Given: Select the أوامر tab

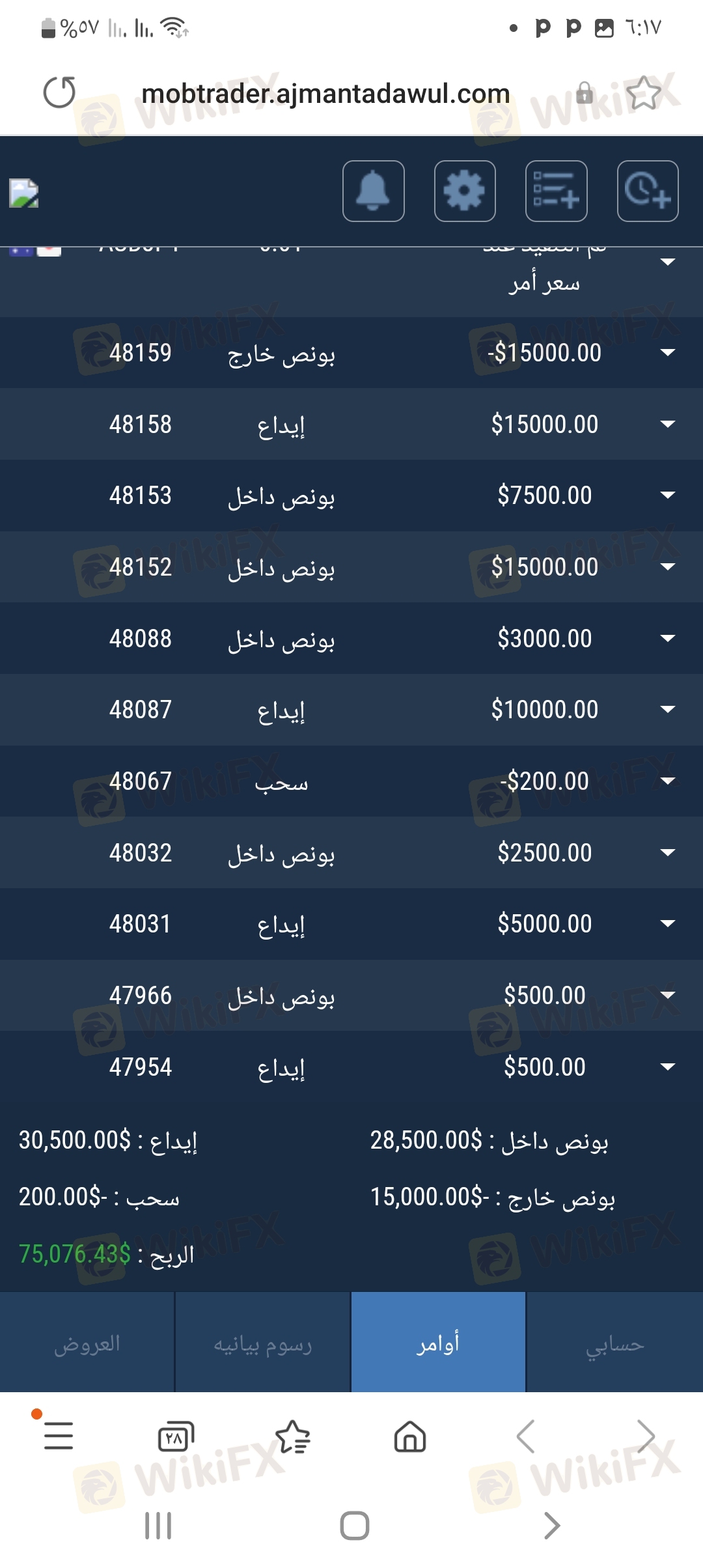Looking at the screenshot, I should coord(438,1342).
